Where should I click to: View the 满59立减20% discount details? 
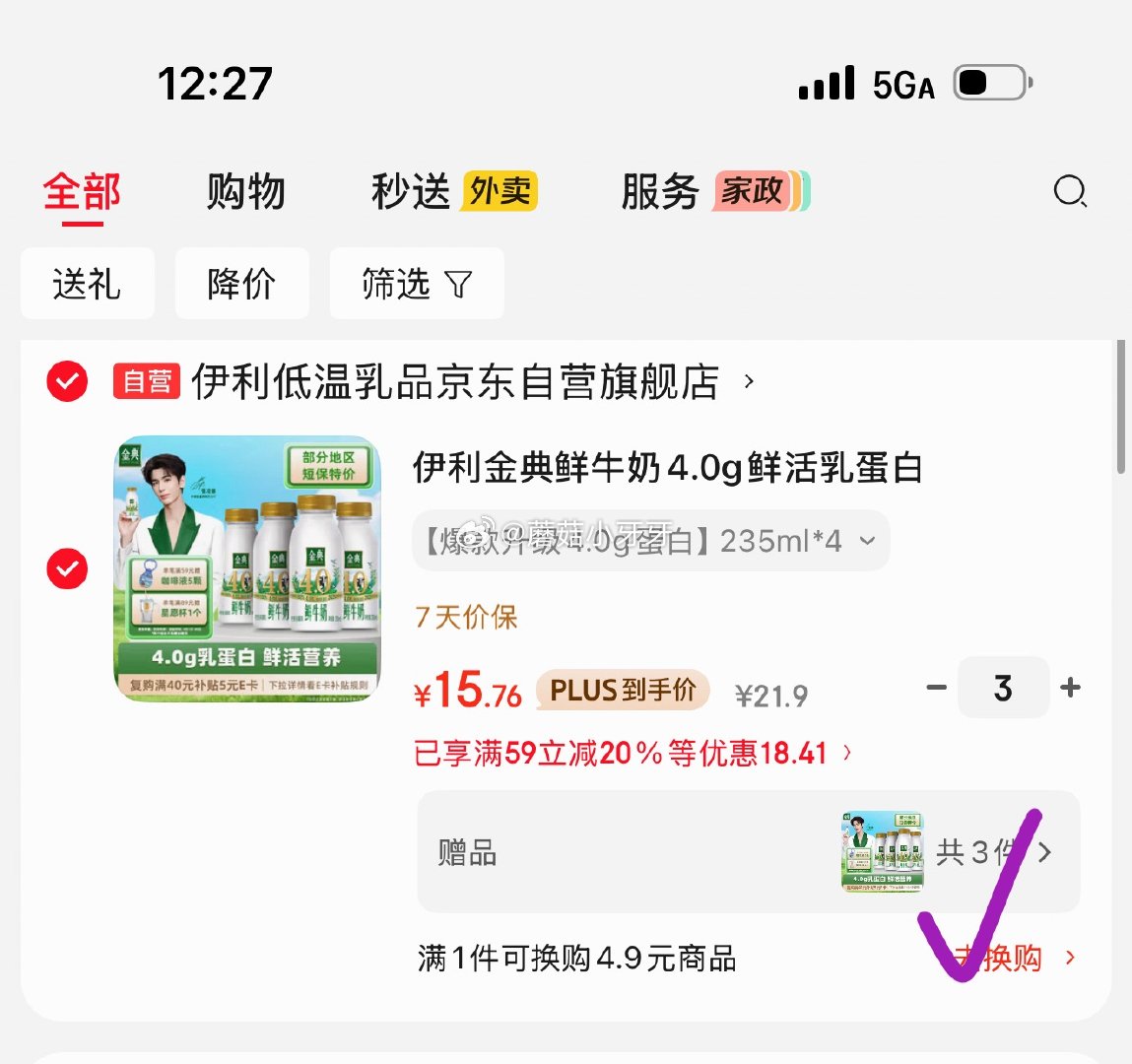(633, 754)
